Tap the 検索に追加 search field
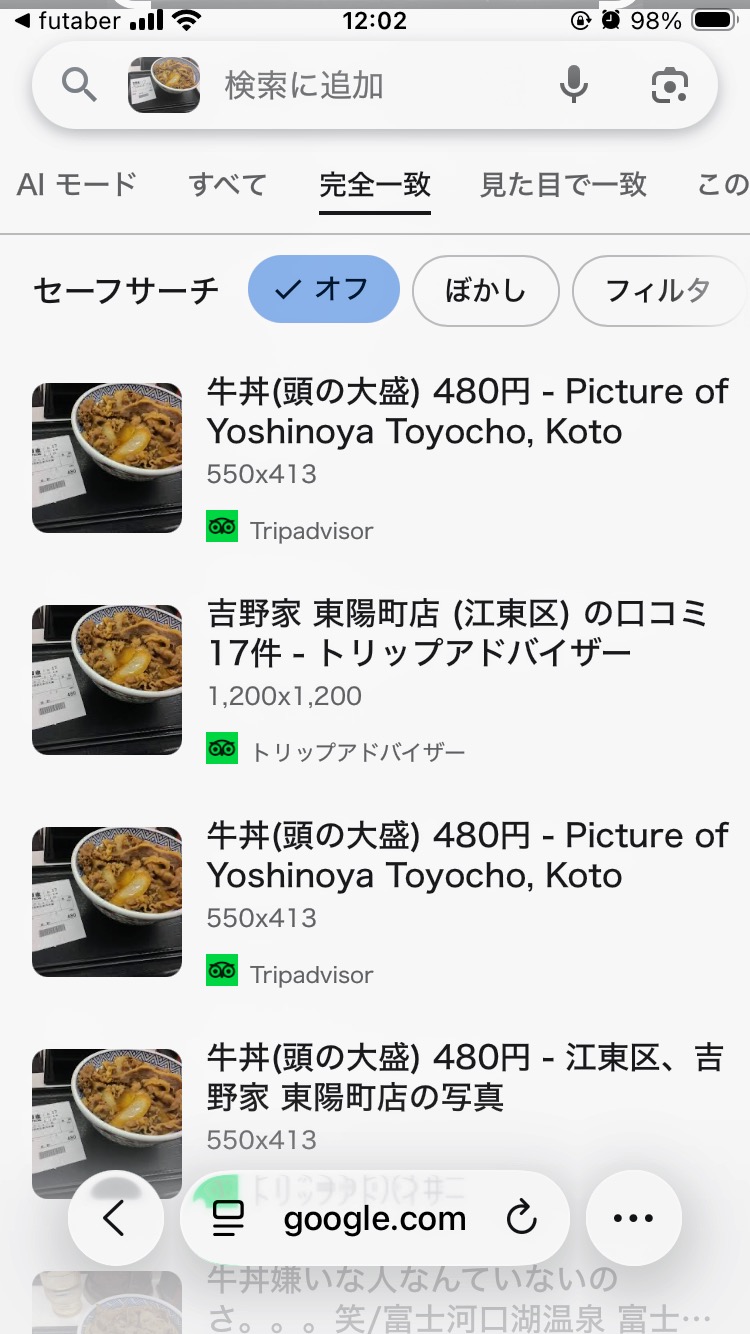Screen dimensions: 750x1334 (370, 86)
